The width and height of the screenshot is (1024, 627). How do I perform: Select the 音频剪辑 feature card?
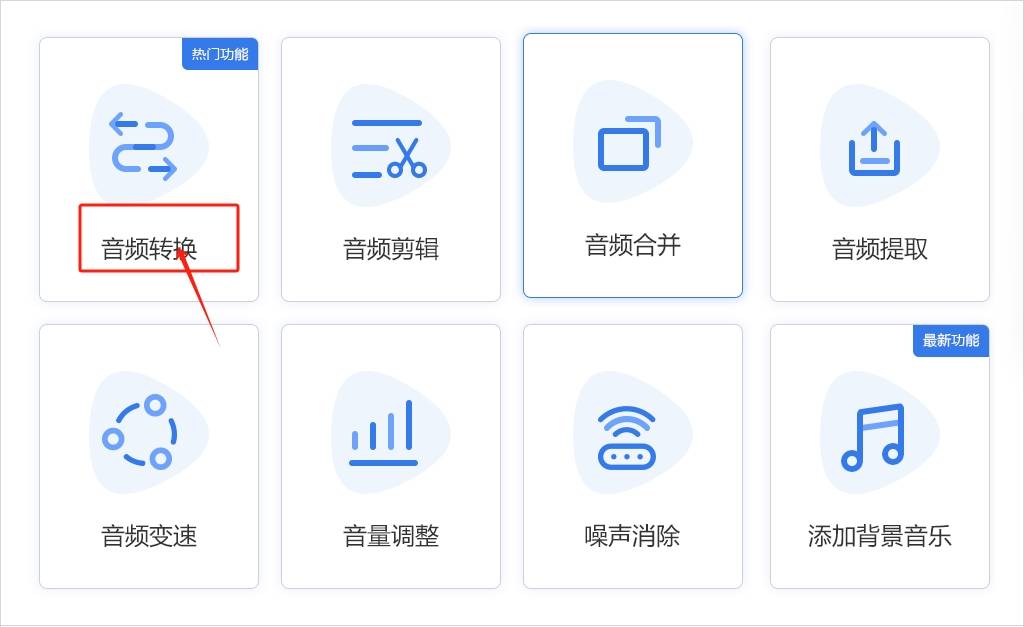391,170
